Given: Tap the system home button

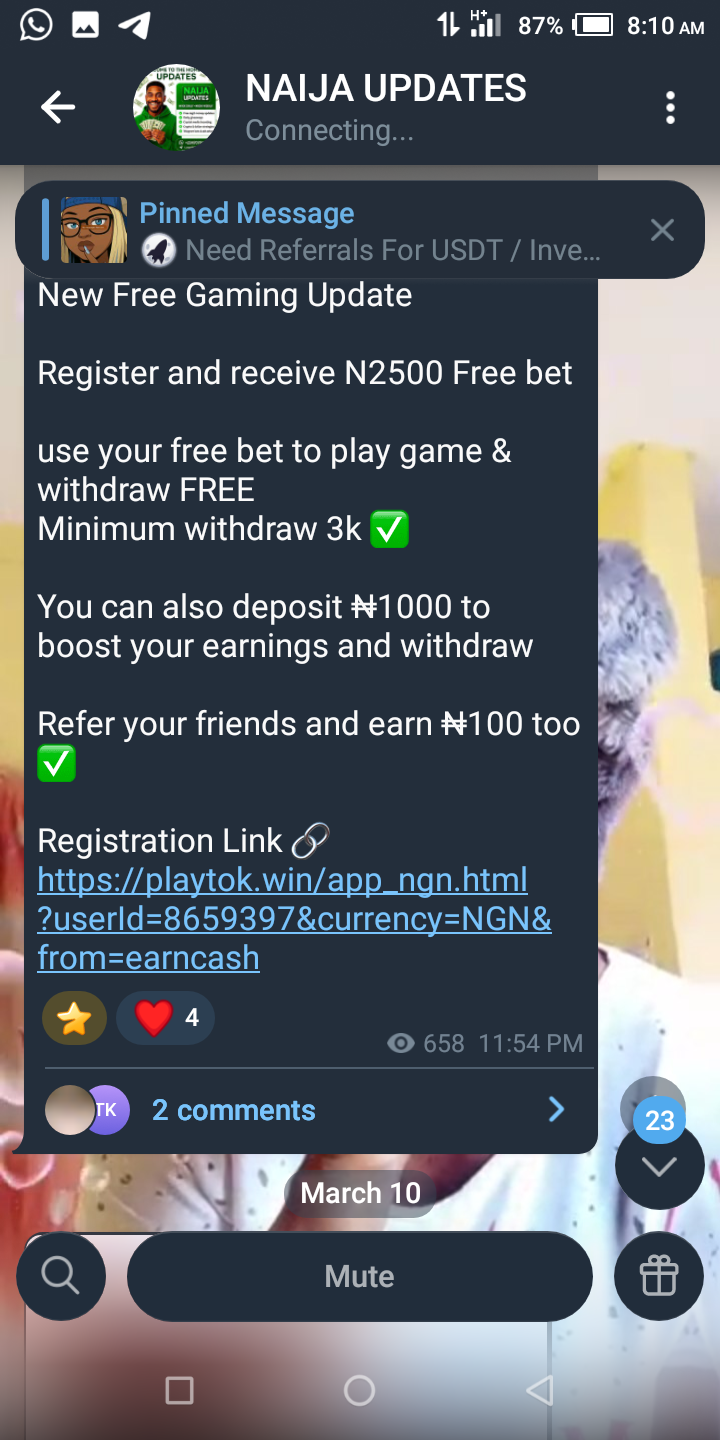Looking at the screenshot, I should (x=359, y=1390).
